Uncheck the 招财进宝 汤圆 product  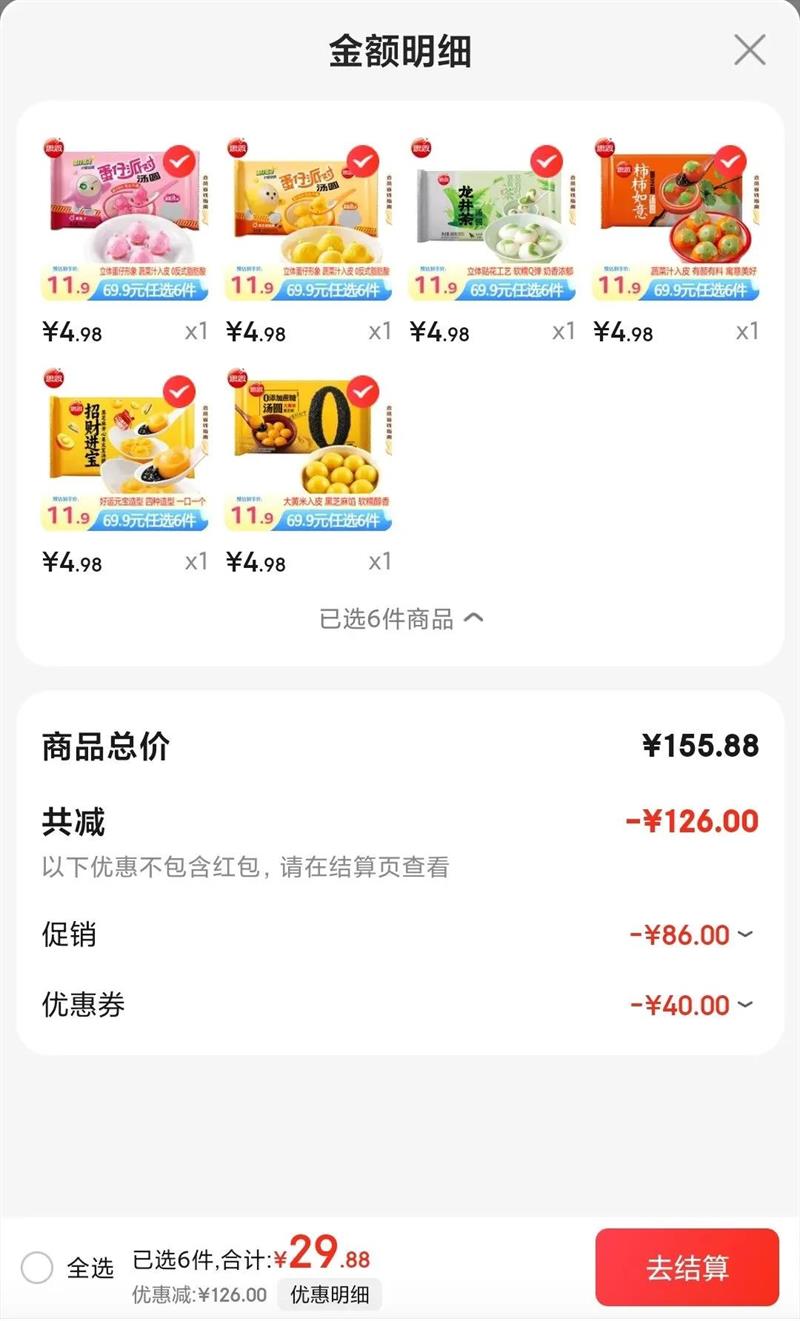tap(179, 389)
